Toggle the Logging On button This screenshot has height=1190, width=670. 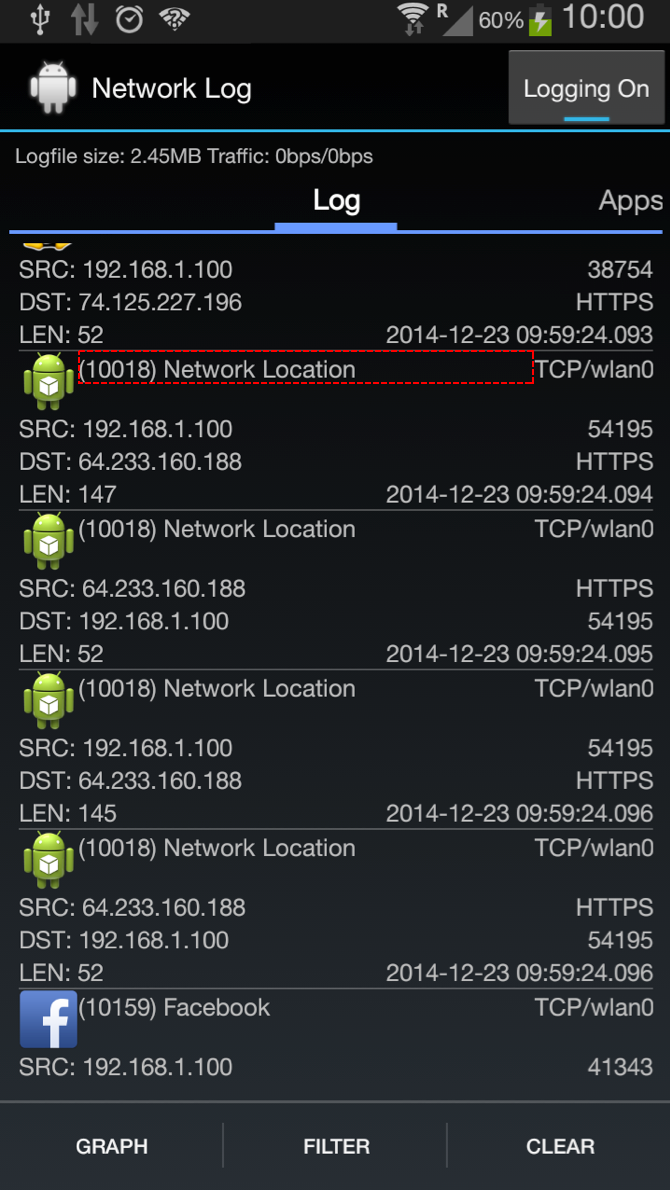tap(587, 87)
